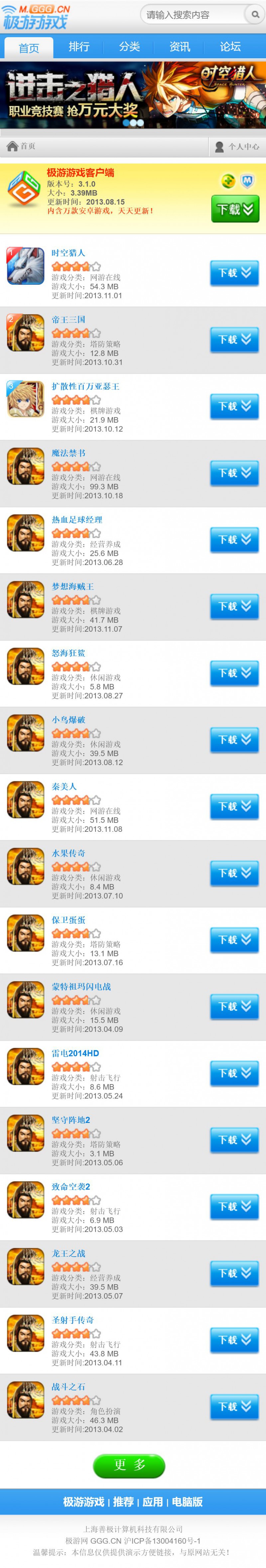Open the 资讯 tab
Screen dimensions: 266x1568
[179, 46]
